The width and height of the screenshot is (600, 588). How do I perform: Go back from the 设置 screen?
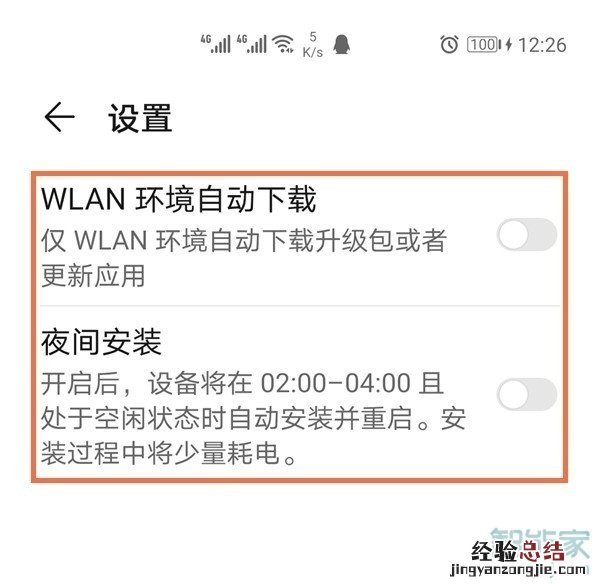pyautogui.click(x=60, y=118)
